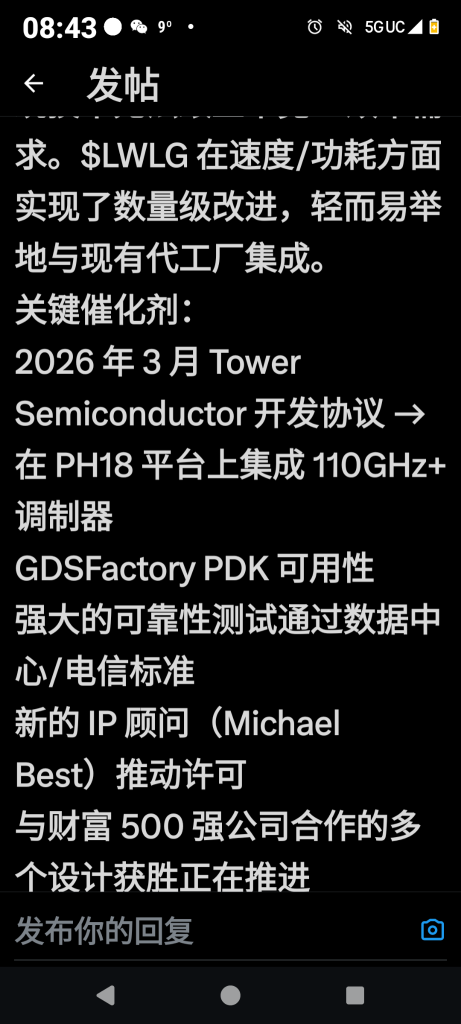
Task: Tap the system home button
Action: (230, 995)
